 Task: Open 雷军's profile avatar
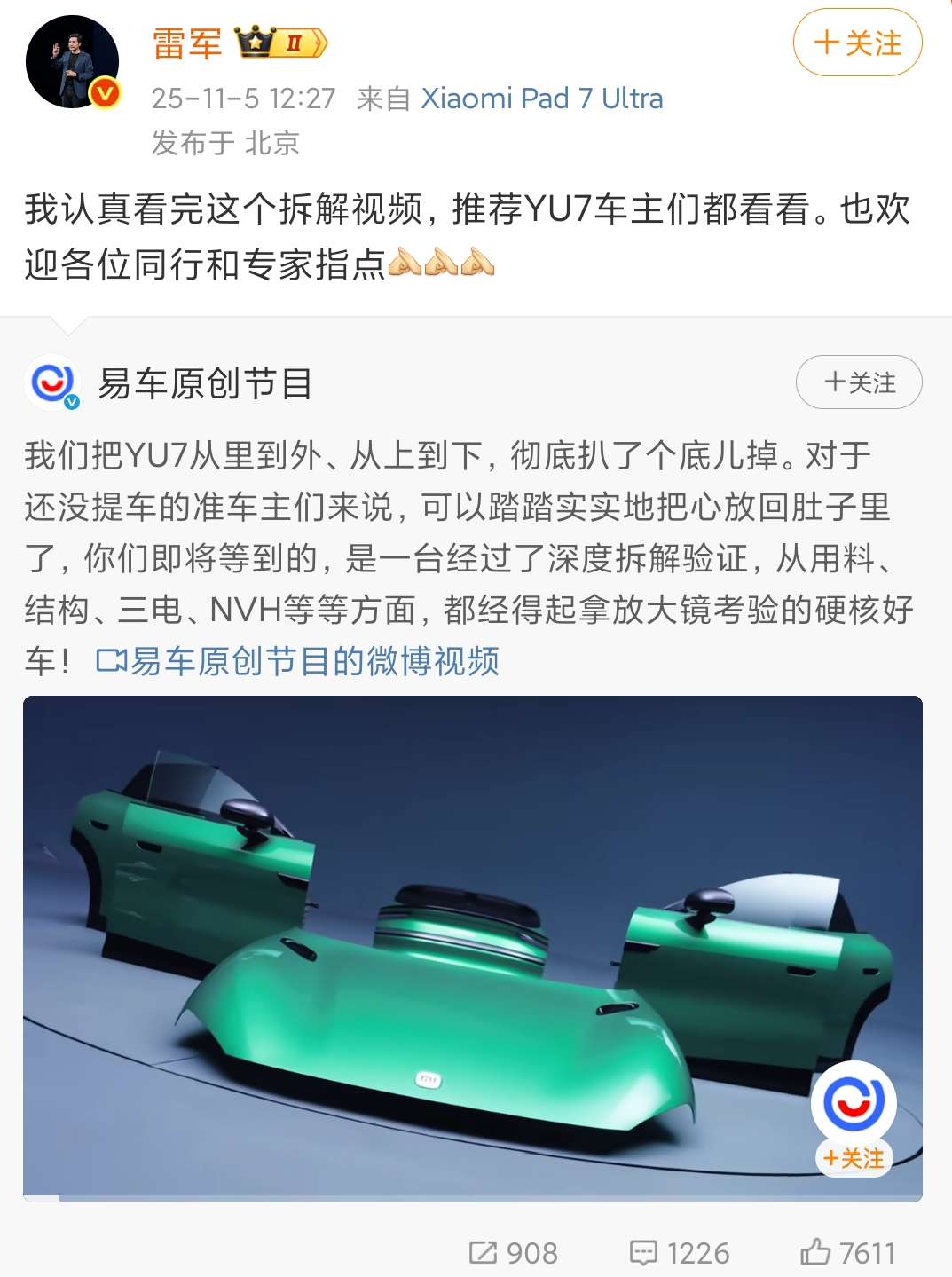pyautogui.click(x=72, y=62)
